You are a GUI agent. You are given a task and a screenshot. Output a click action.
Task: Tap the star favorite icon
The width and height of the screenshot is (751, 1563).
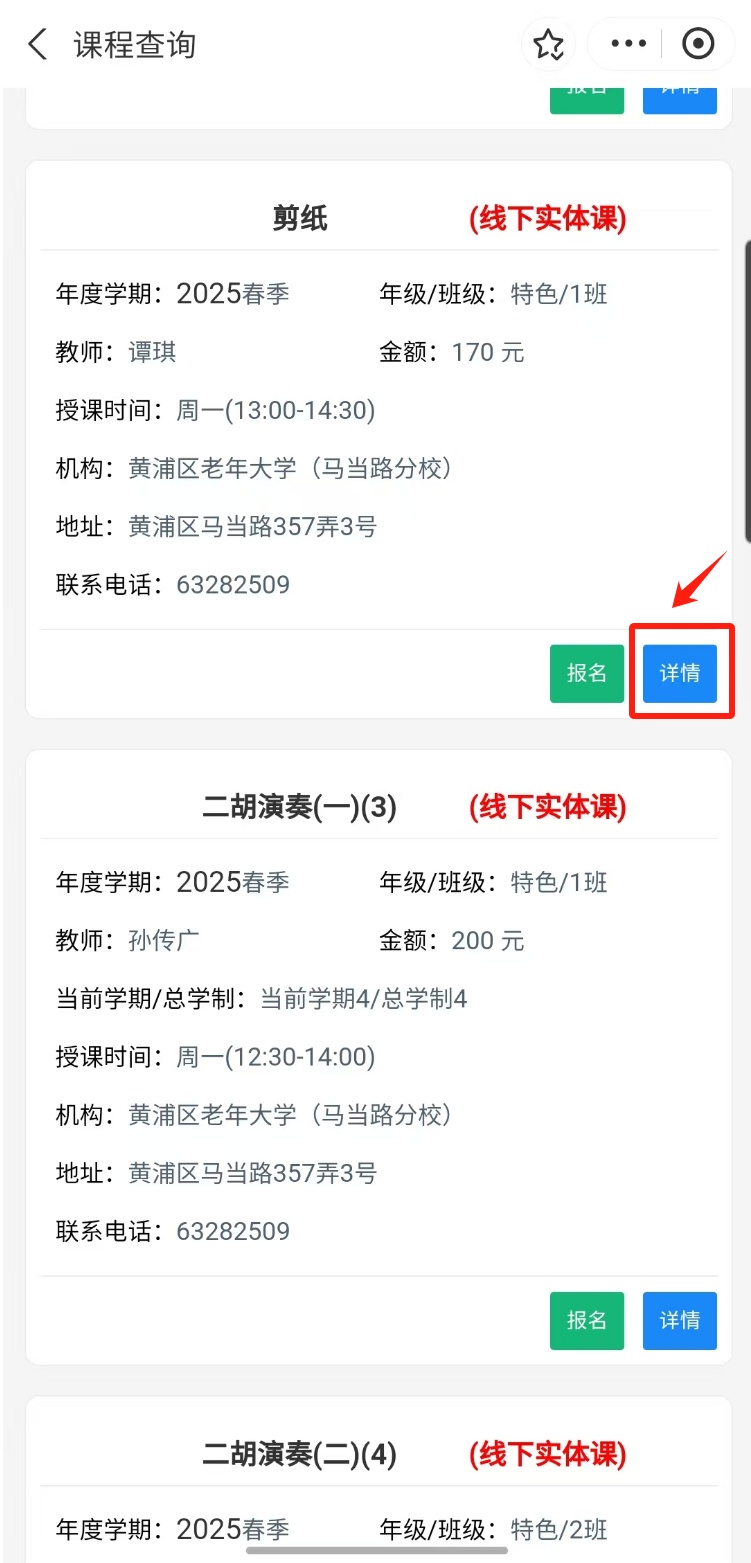pos(548,45)
